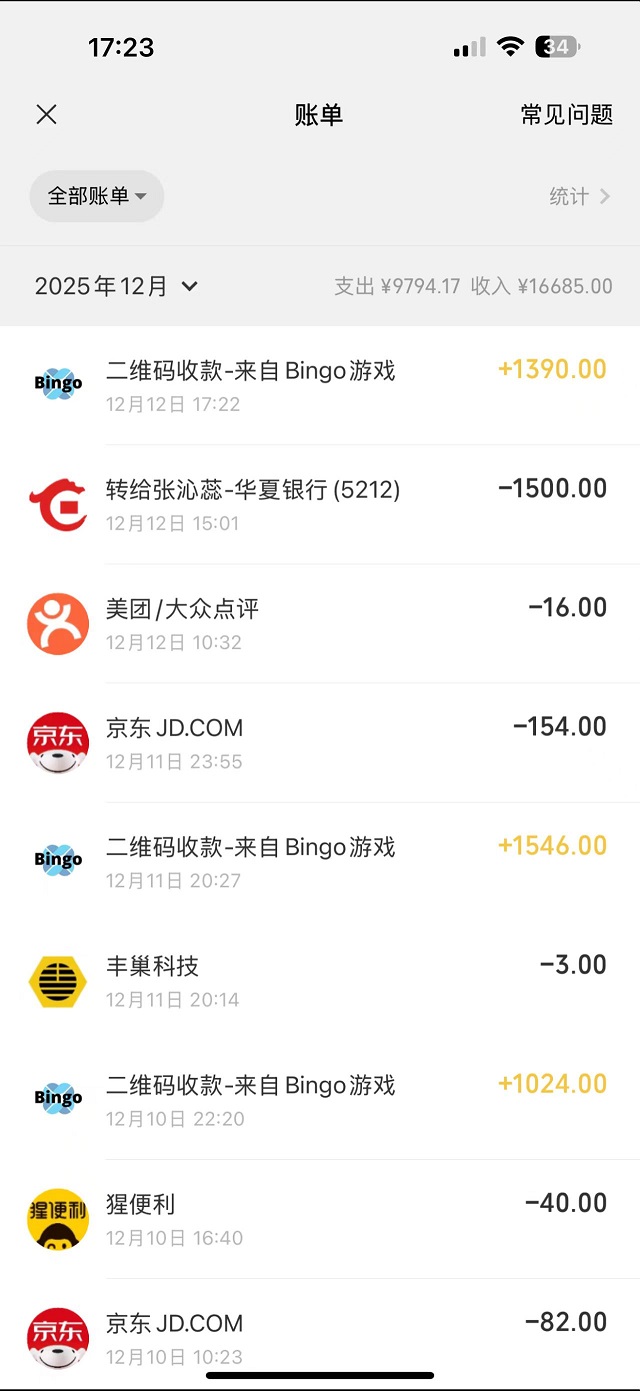The height and width of the screenshot is (1391, 640).
Task: Close the 账单 page
Action: coord(46,115)
